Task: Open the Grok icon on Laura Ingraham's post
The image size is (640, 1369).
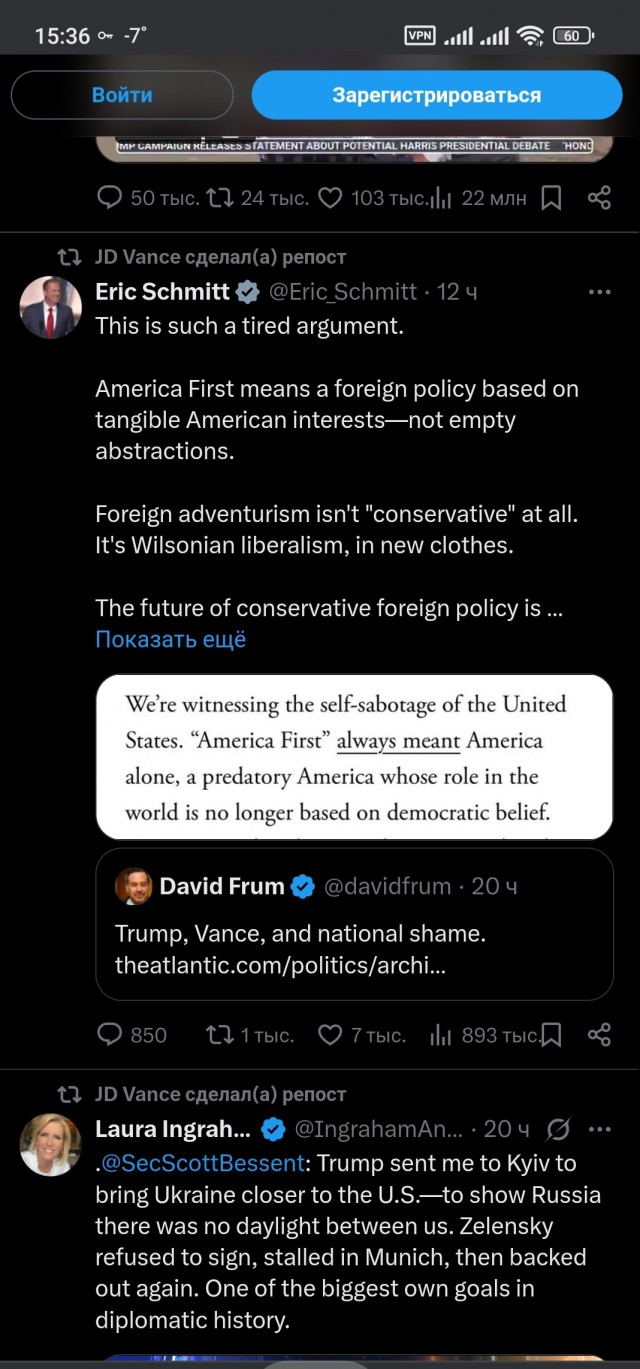Action: (x=559, y=1129)
